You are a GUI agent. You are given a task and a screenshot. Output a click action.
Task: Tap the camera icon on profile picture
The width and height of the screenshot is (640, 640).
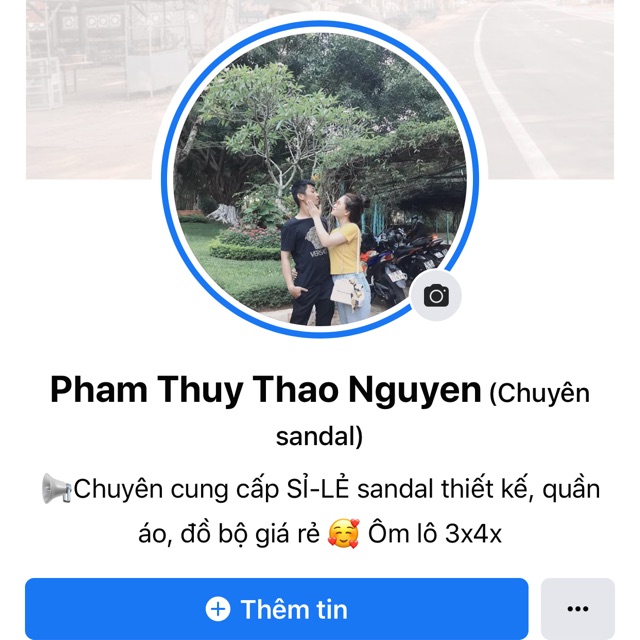click(435, 296)
